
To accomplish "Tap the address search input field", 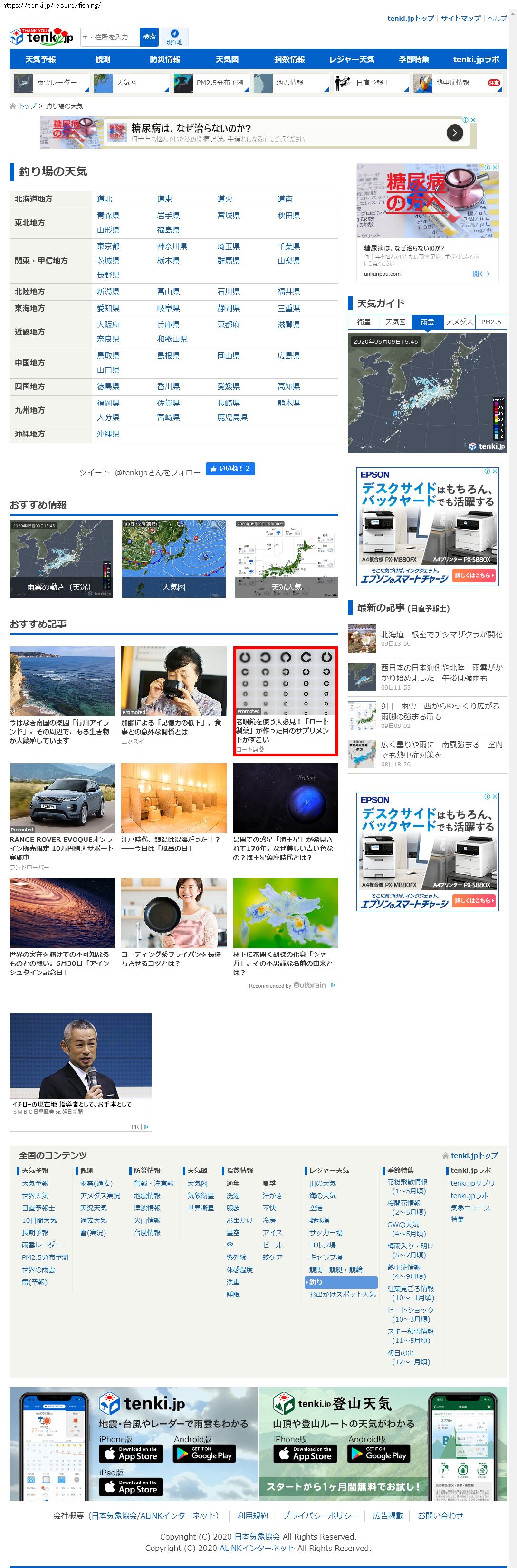I will point(110,37).
